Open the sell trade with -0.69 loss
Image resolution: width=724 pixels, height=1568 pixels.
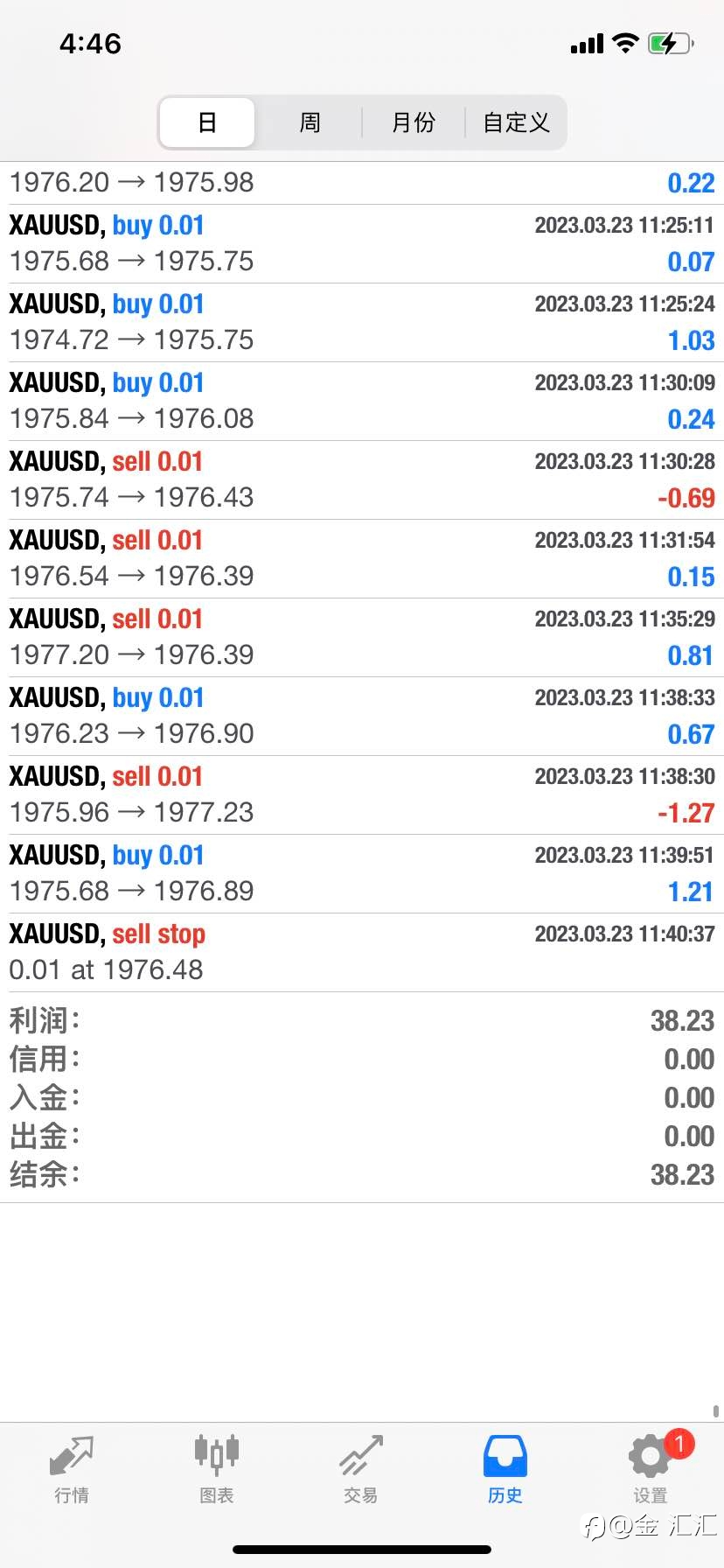pyautogui.click(x=362, y=480)
